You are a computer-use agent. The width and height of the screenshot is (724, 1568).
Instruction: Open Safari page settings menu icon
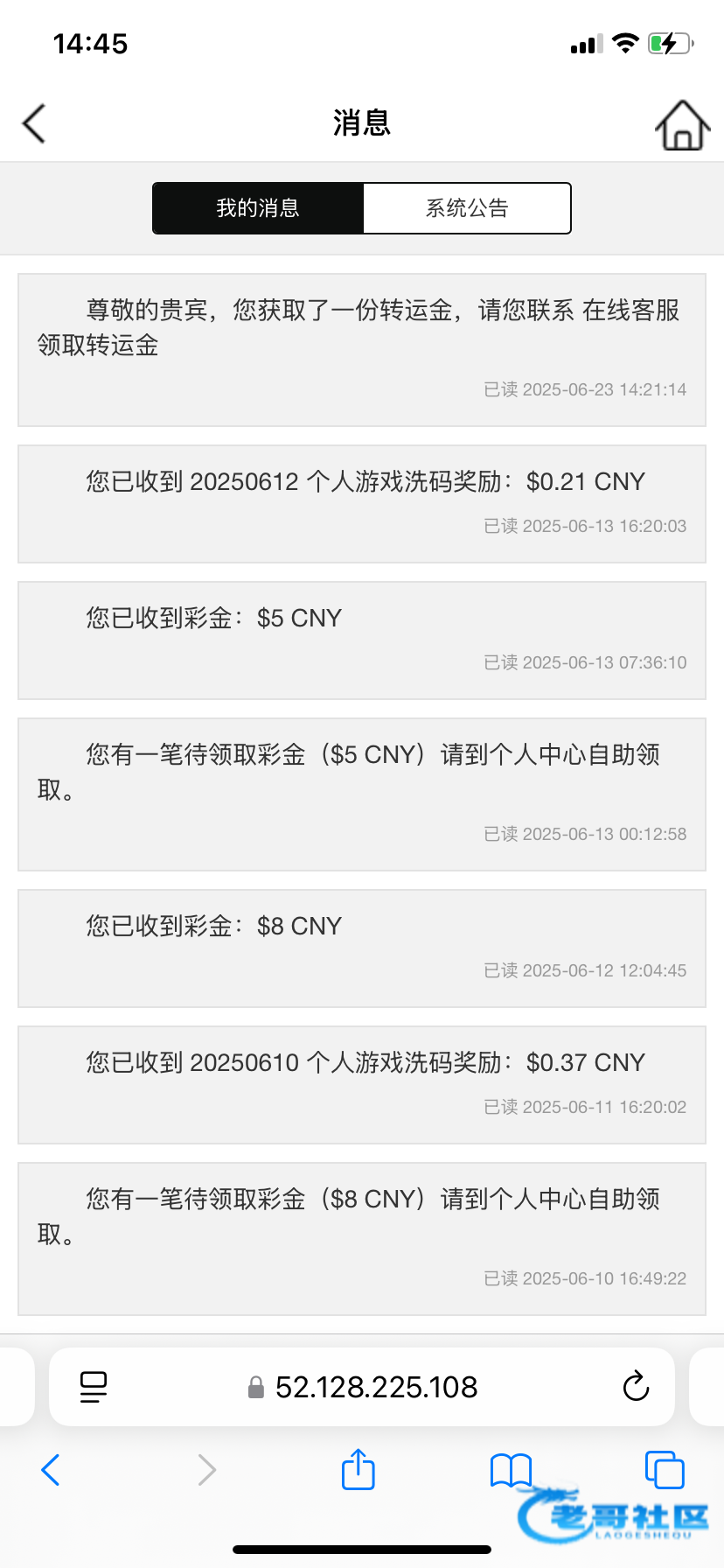[94, 1387]
